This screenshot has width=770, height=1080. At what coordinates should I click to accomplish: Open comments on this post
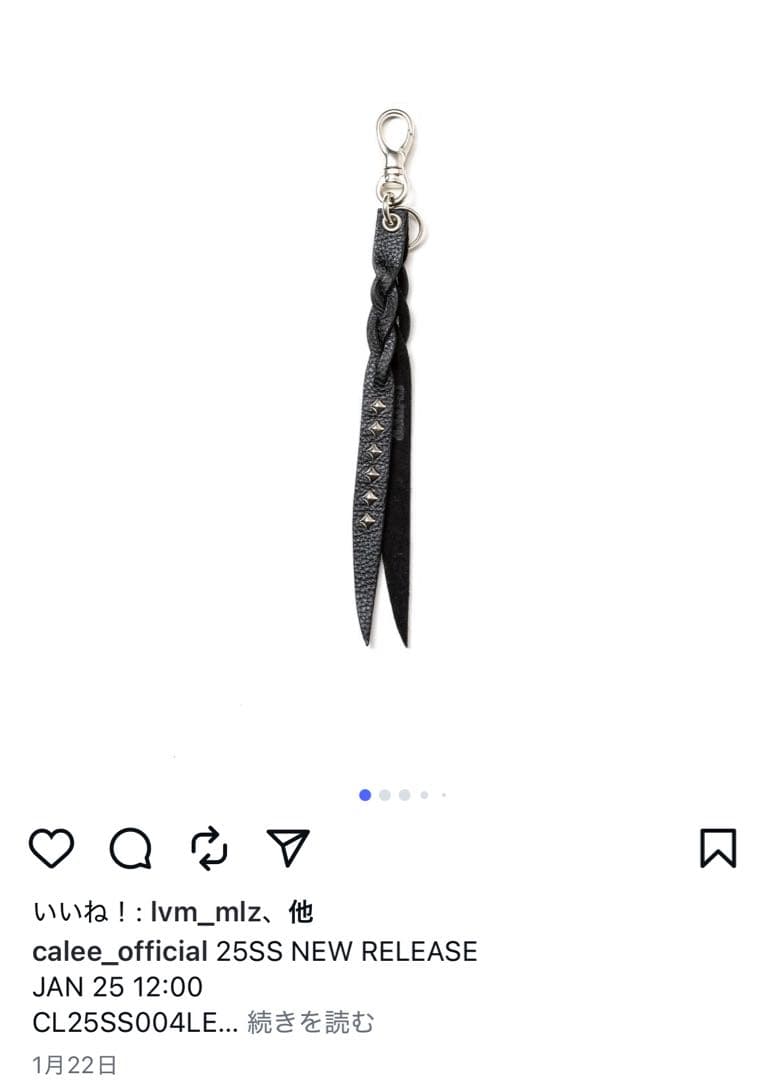point(130,849)
